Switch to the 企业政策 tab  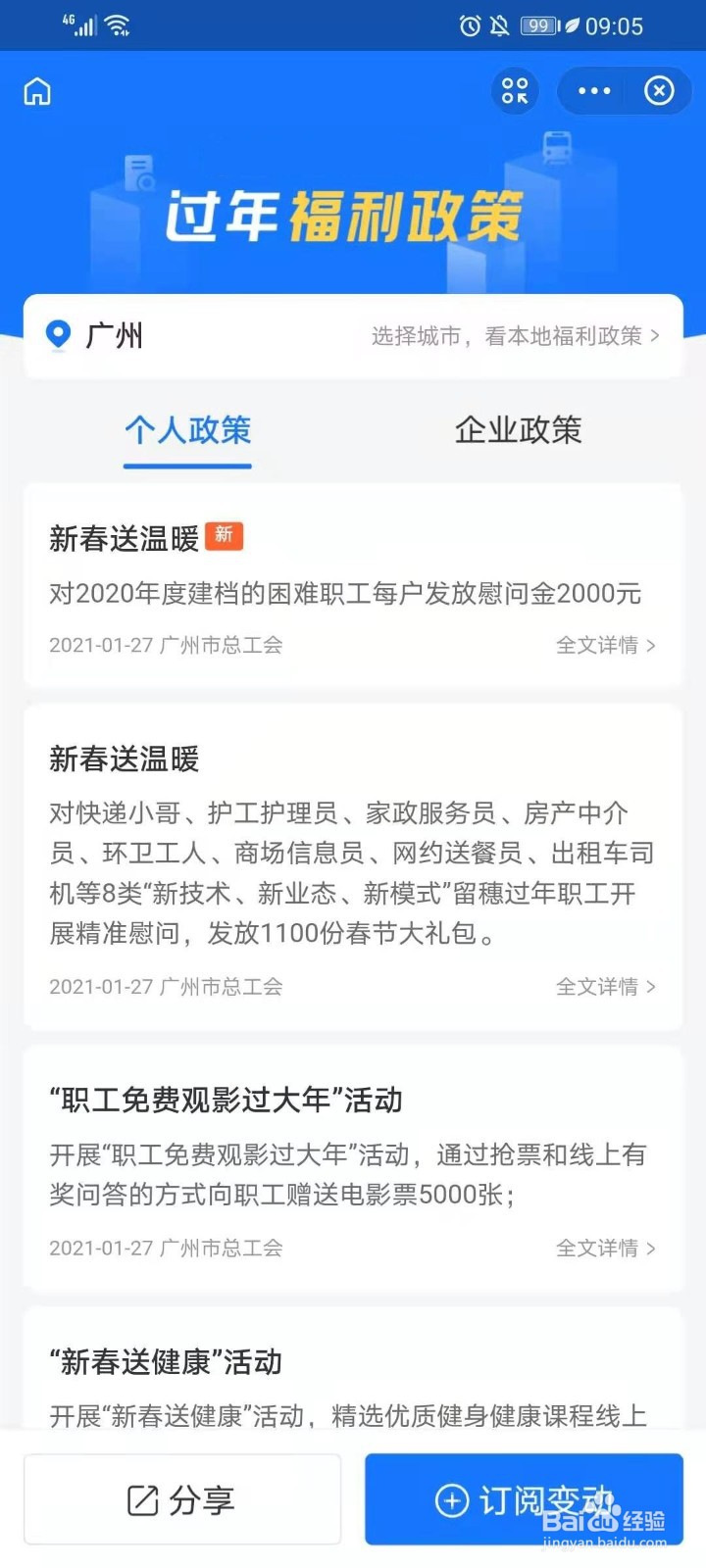pos(518,429)
